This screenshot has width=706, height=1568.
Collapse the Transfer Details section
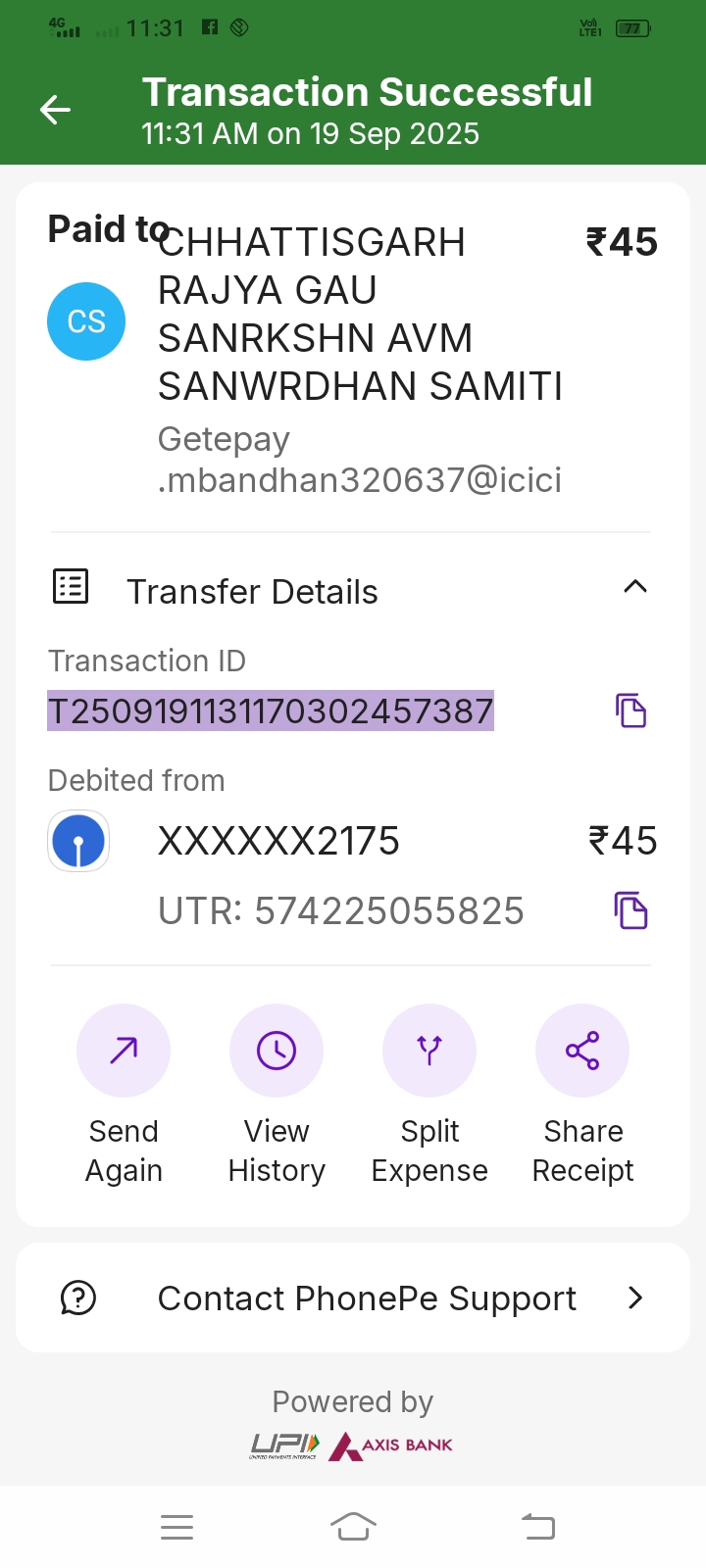click(634, 588)
